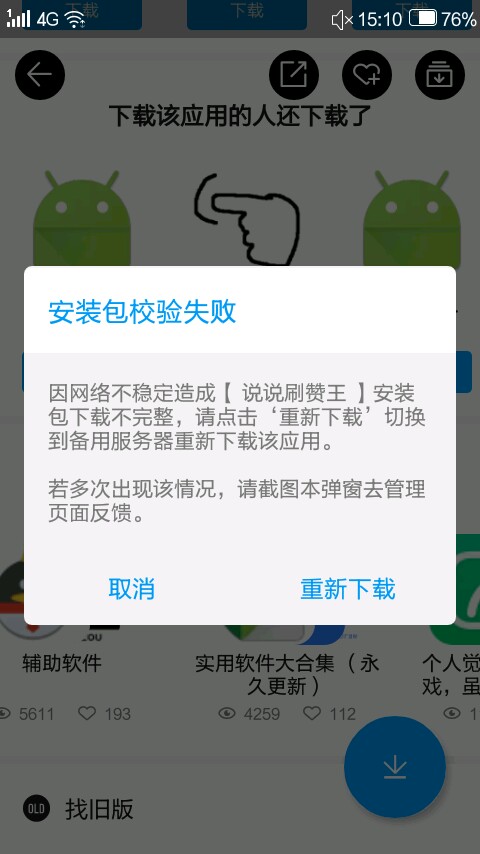Choose 重新下载 to re-download the package
The height and width of the screenshot is (854, 480).
click(348, 589)
